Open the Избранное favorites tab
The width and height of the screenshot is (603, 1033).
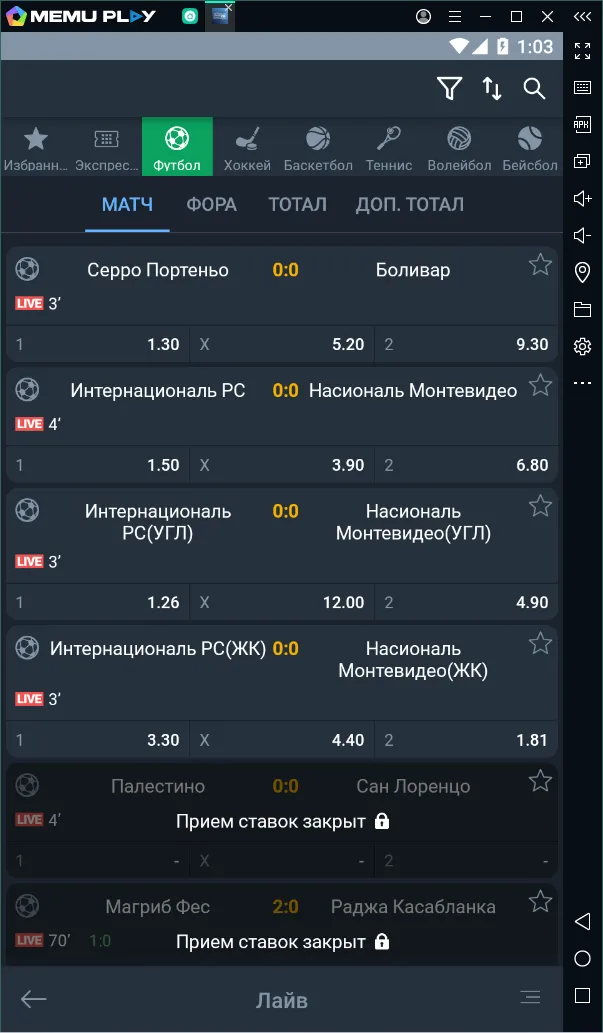coord(36,147)
